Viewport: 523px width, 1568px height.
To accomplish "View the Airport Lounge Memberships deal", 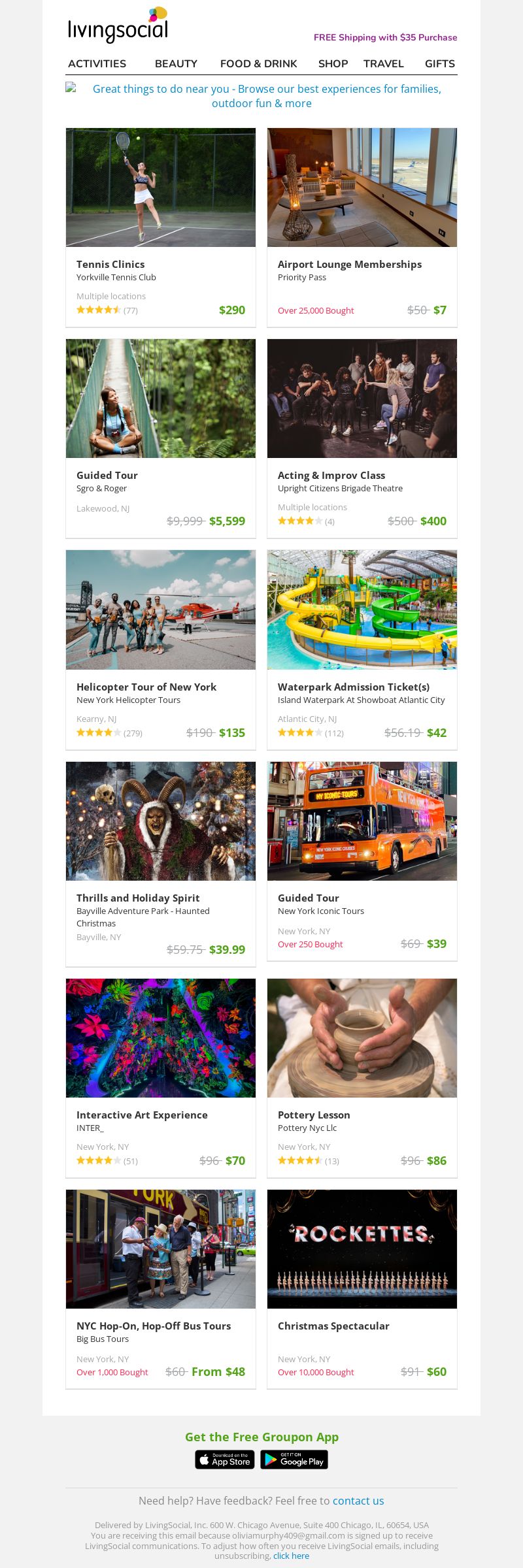I will point(349,265).
